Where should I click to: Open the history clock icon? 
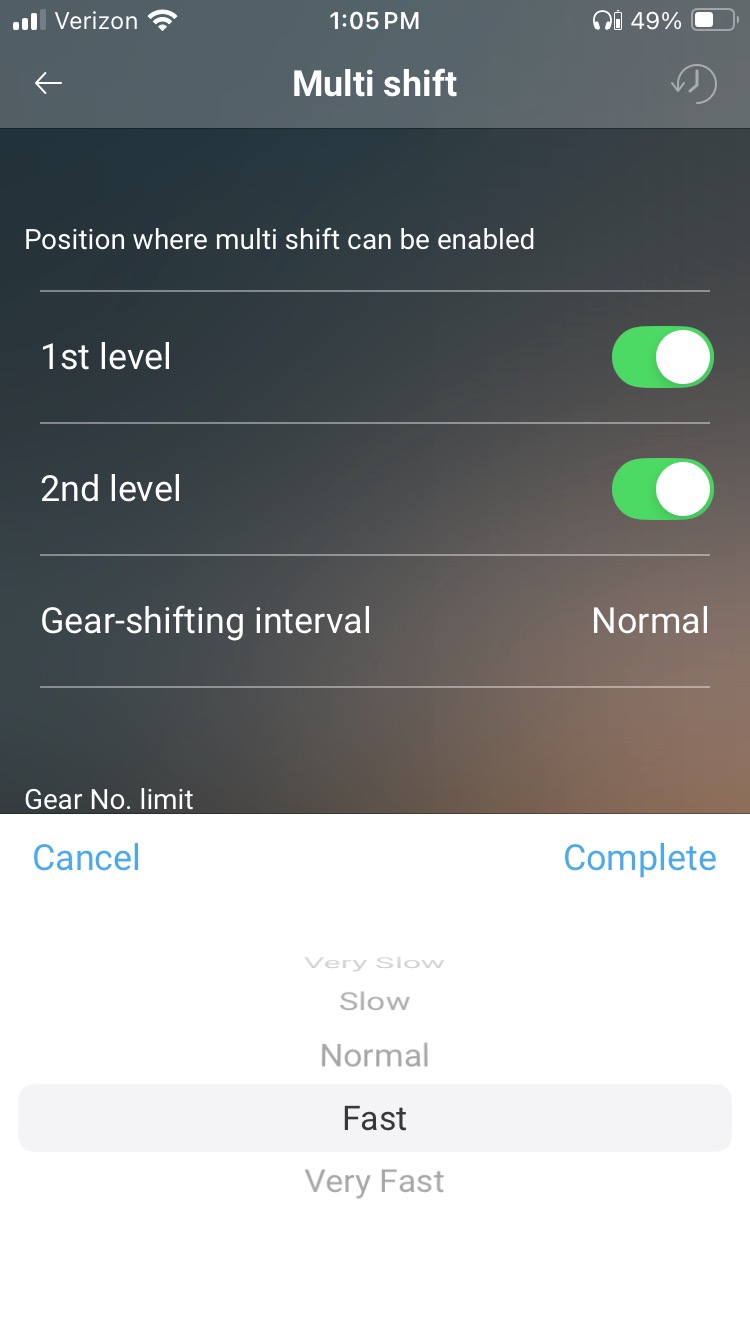(x=693, y=84)
